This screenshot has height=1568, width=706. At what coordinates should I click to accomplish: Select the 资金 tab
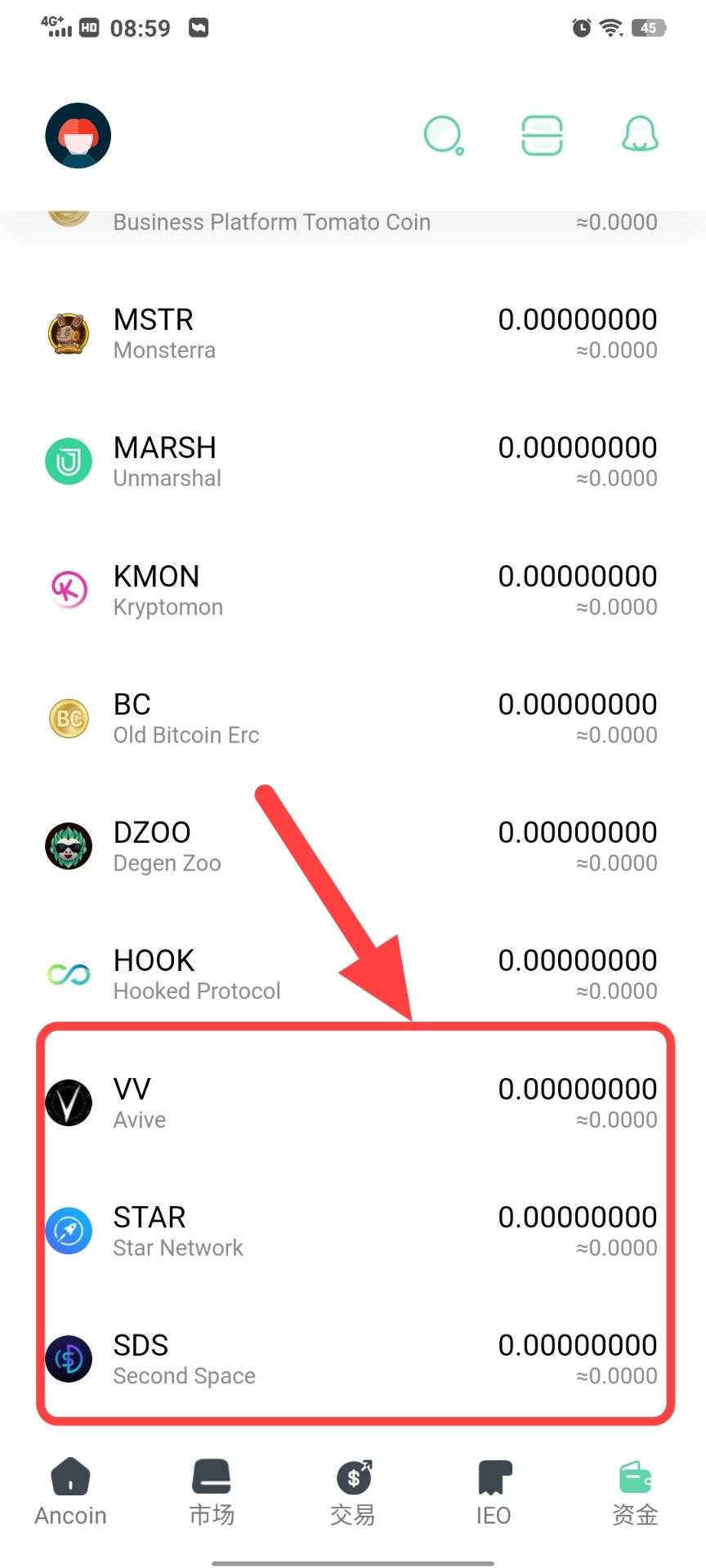(635, 1493)
